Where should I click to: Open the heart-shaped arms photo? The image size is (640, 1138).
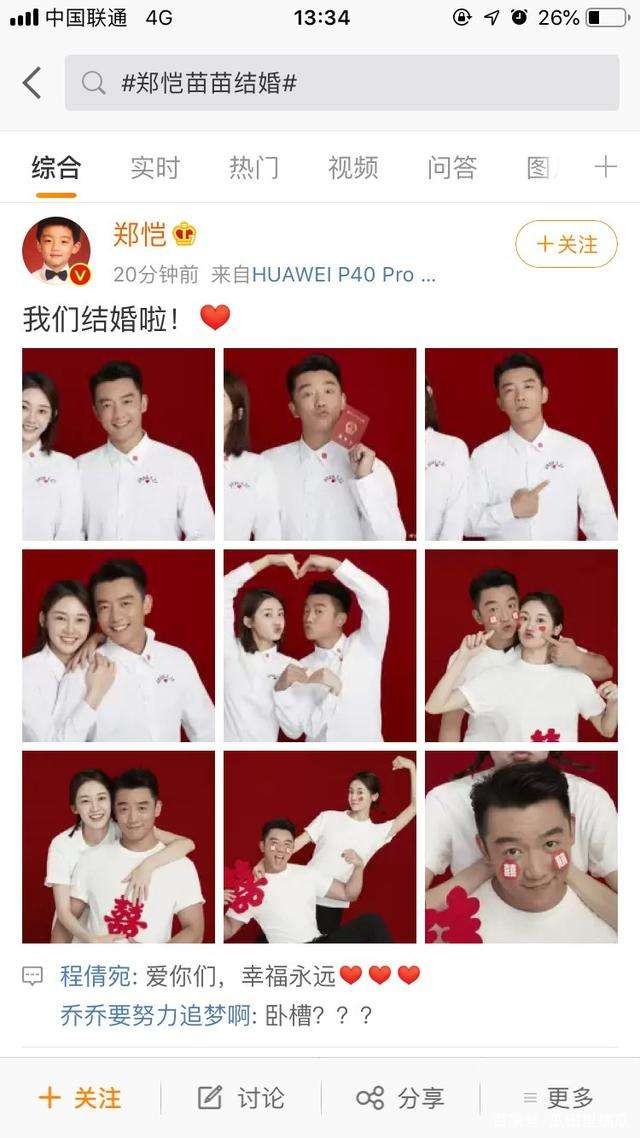(x=319, y=645)
